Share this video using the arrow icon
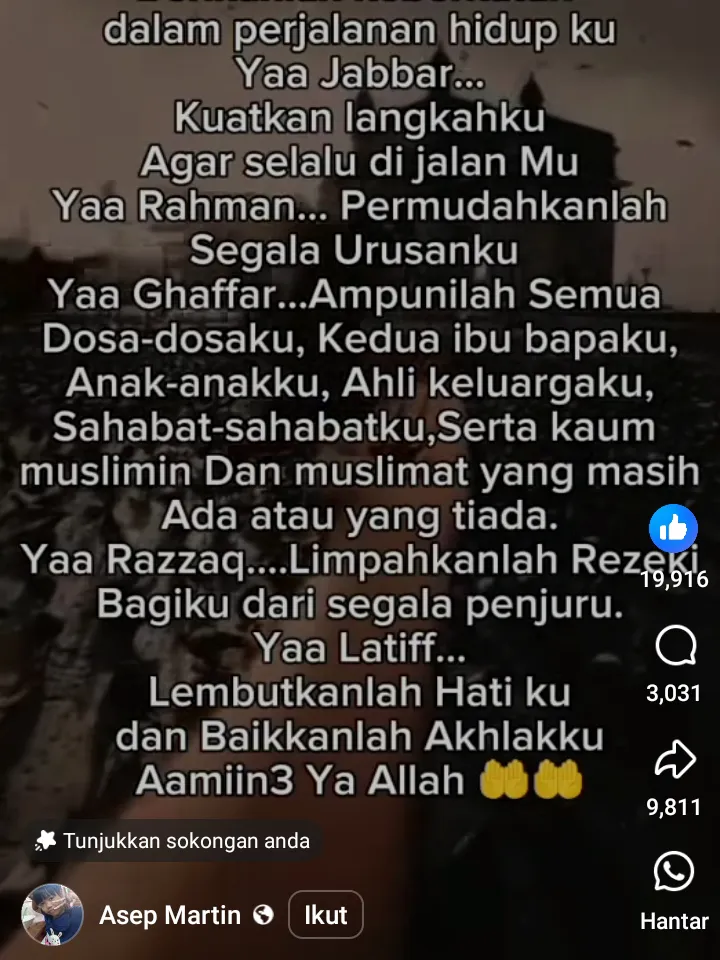 tap(674, 762)
